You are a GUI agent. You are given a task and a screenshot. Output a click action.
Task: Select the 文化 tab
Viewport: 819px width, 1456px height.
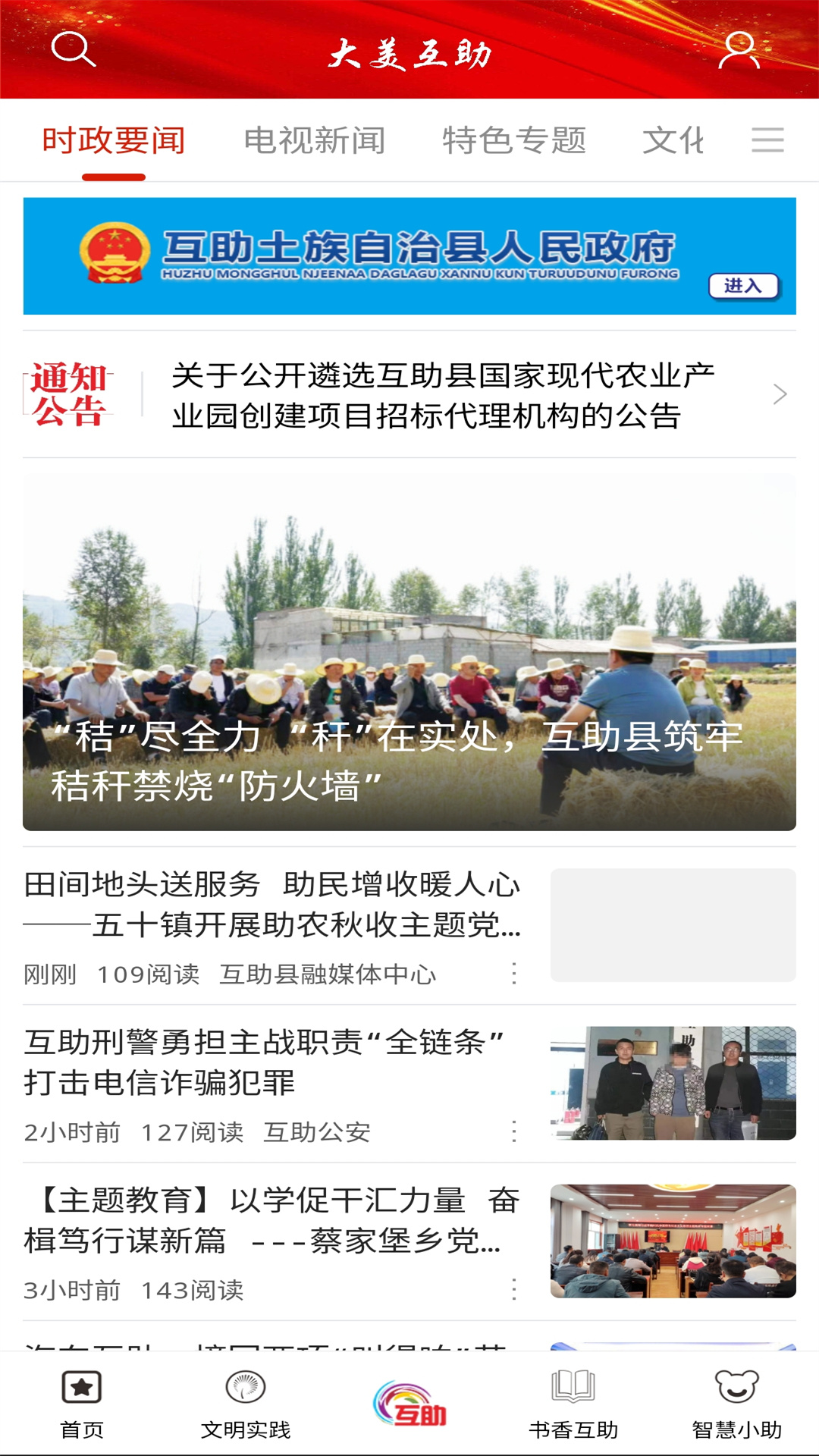click(x=675, y=139)
